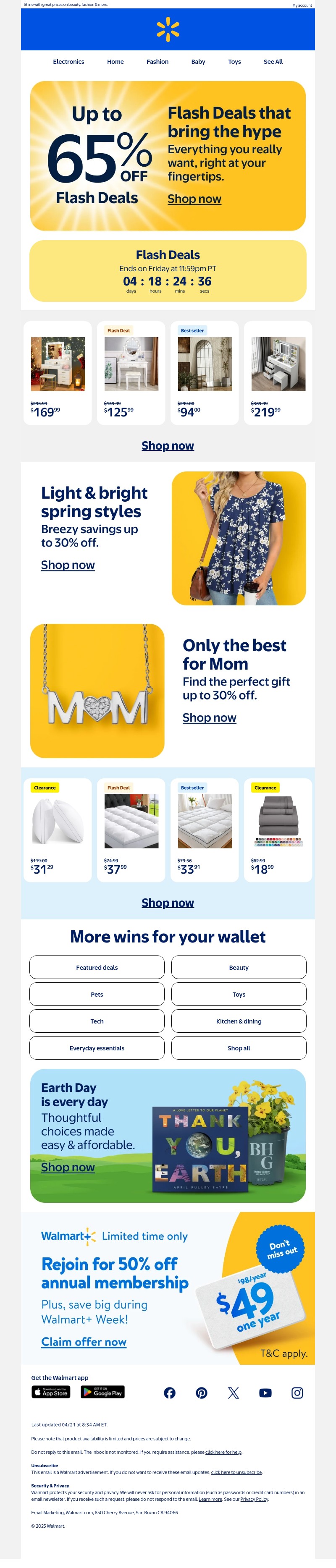
Task: Open the $125.99 Flash Deal vanity card
Action: pyautogui.click(x=131, y=372)
